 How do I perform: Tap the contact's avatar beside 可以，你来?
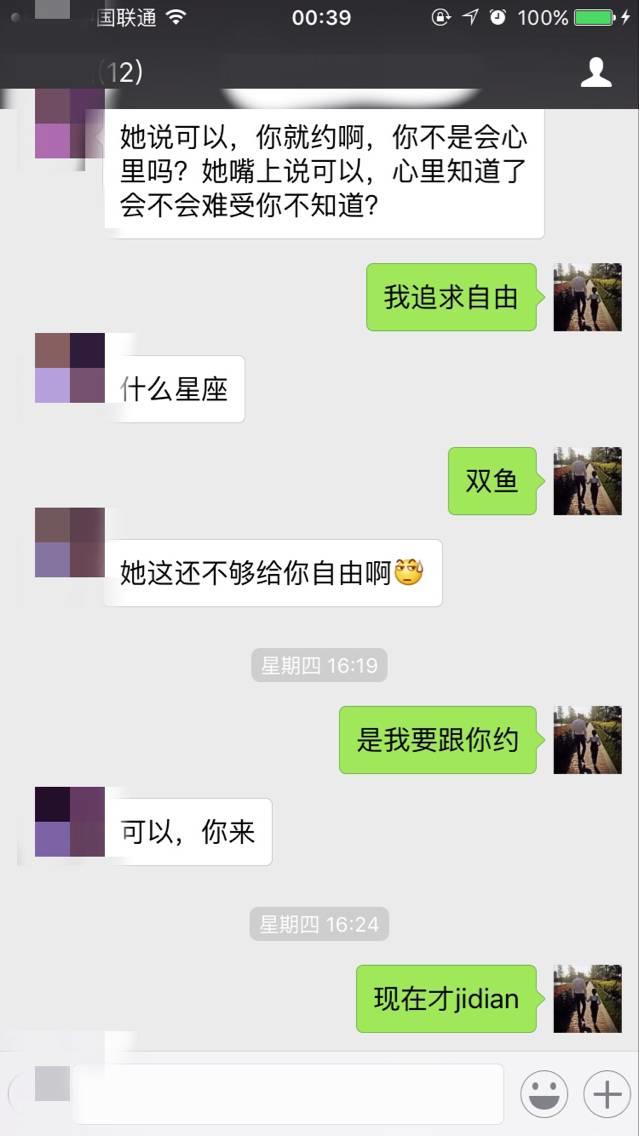pos(70,821)
